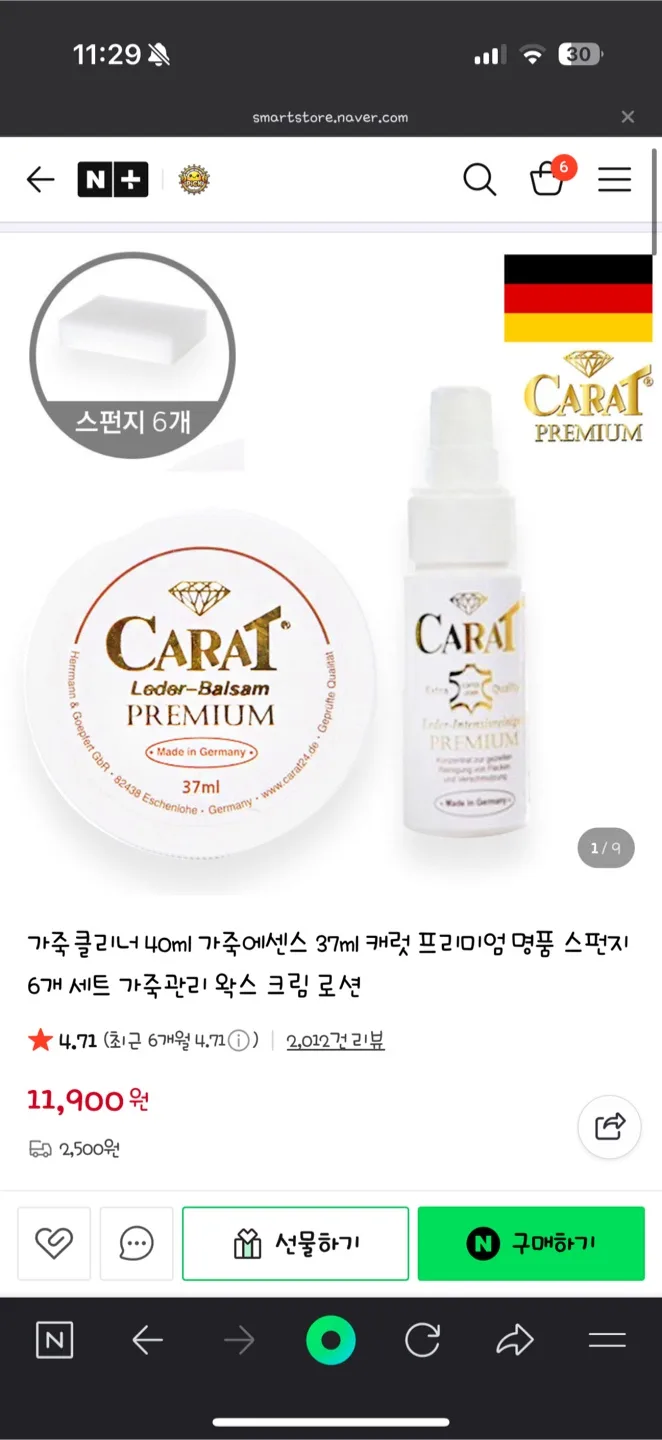Add product to wishlist with heart icon
The height and width of the screenshot is (1440, 662).
(54, 1243)
